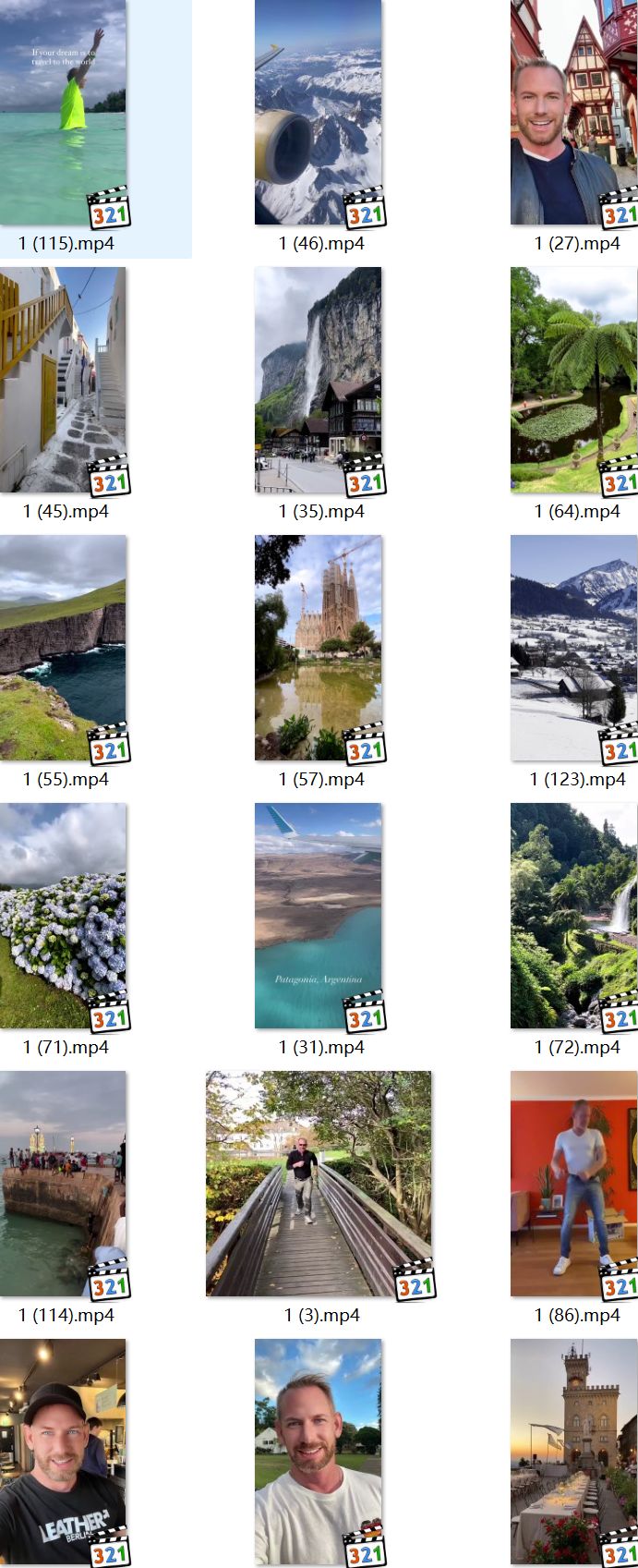Tap the video 1 (72).mp4
Viewport: 638px width, 1568px height.
(x=573, y=916)
